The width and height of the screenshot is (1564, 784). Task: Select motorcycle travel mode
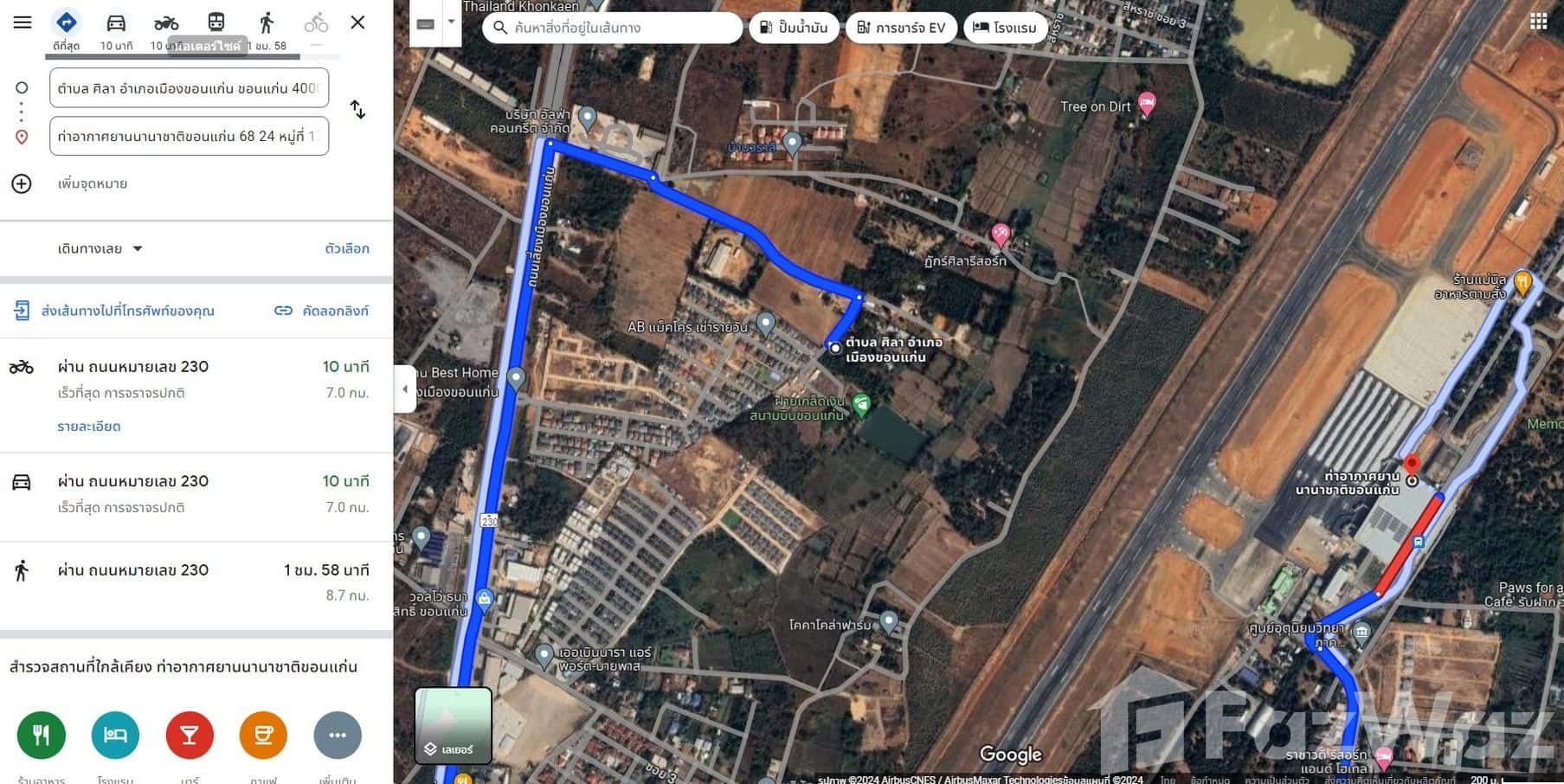165,23
